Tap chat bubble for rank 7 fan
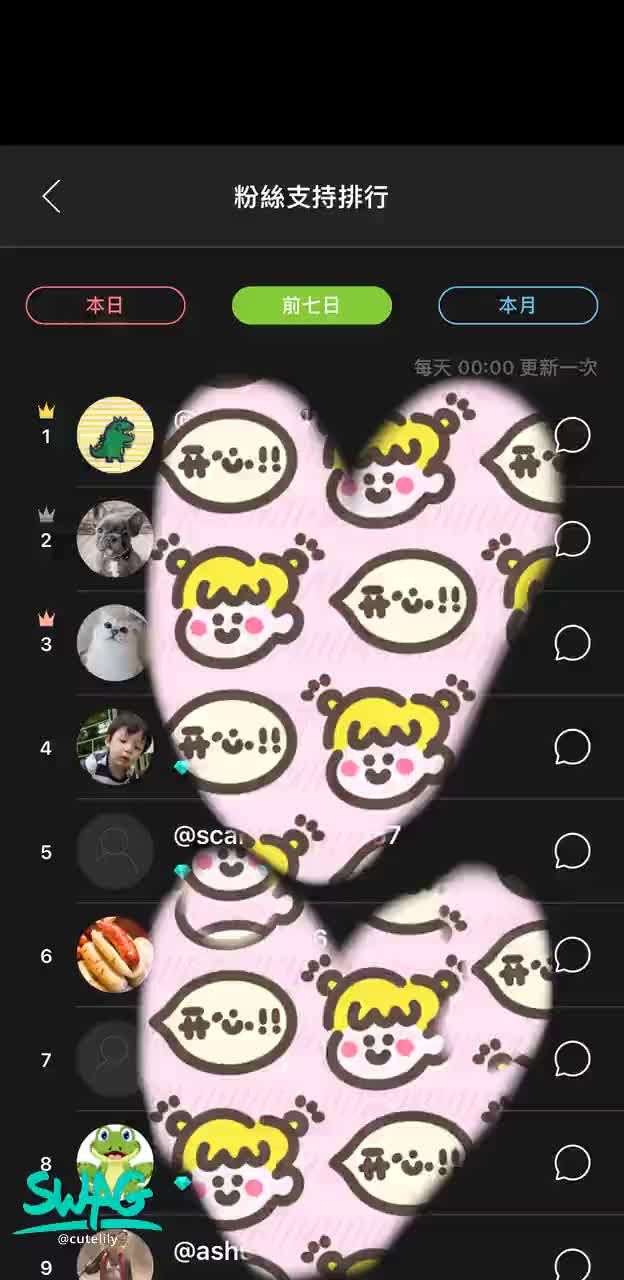 [572, 1059]
